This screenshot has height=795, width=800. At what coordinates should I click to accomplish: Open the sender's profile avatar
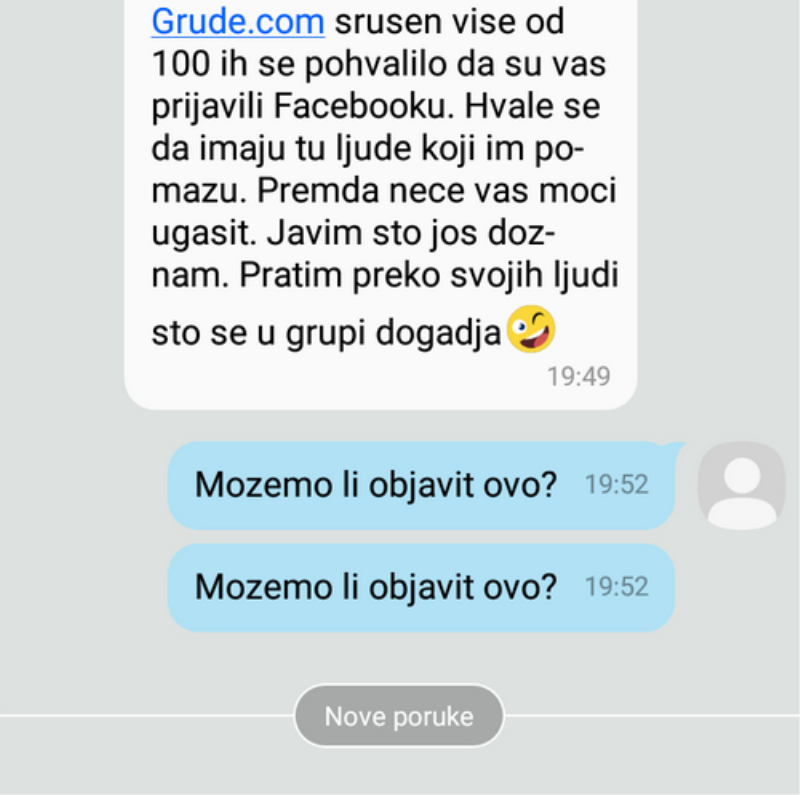pyautogui.click(x=741, y=485)
